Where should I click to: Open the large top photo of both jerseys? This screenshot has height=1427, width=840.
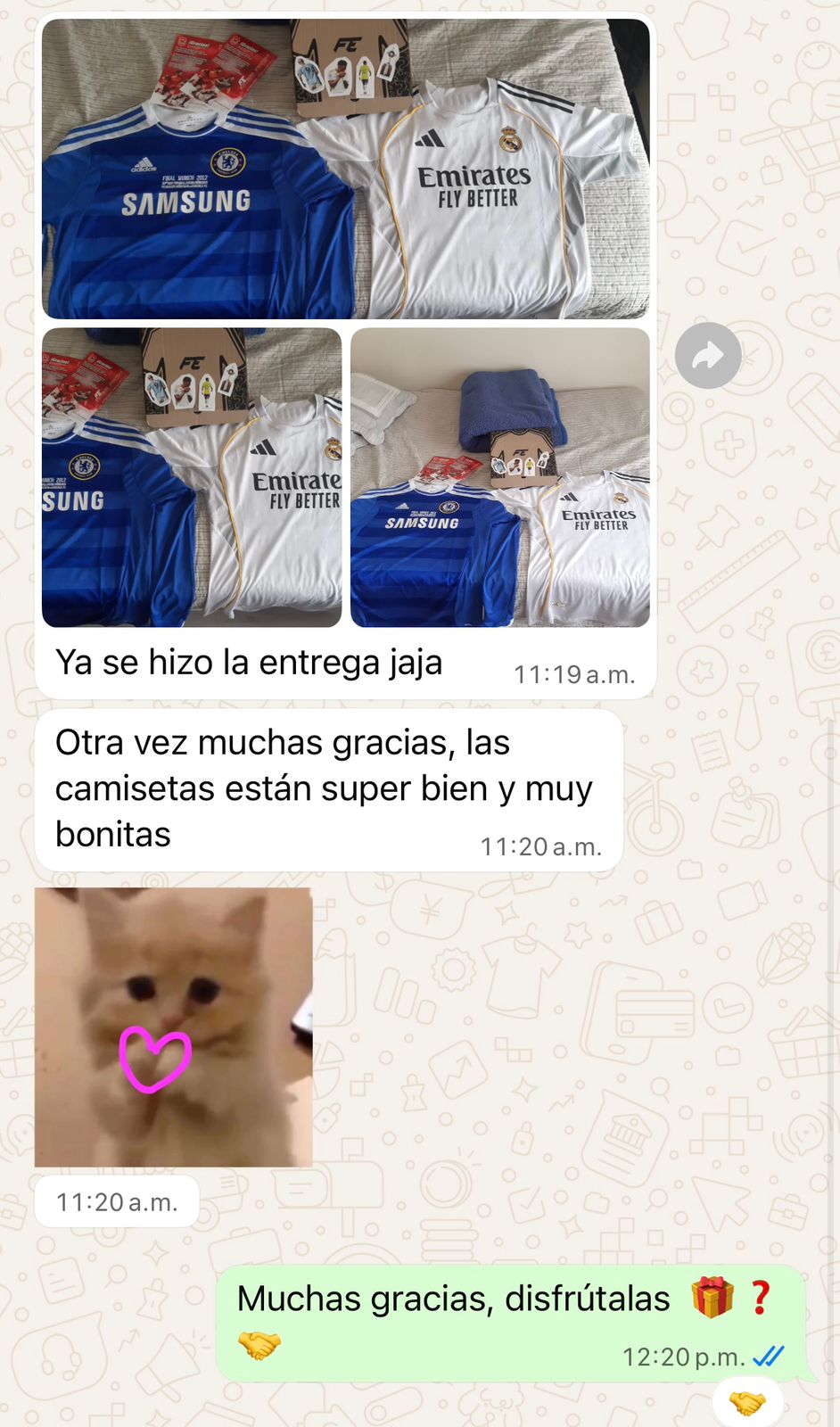tap(345, 169)
